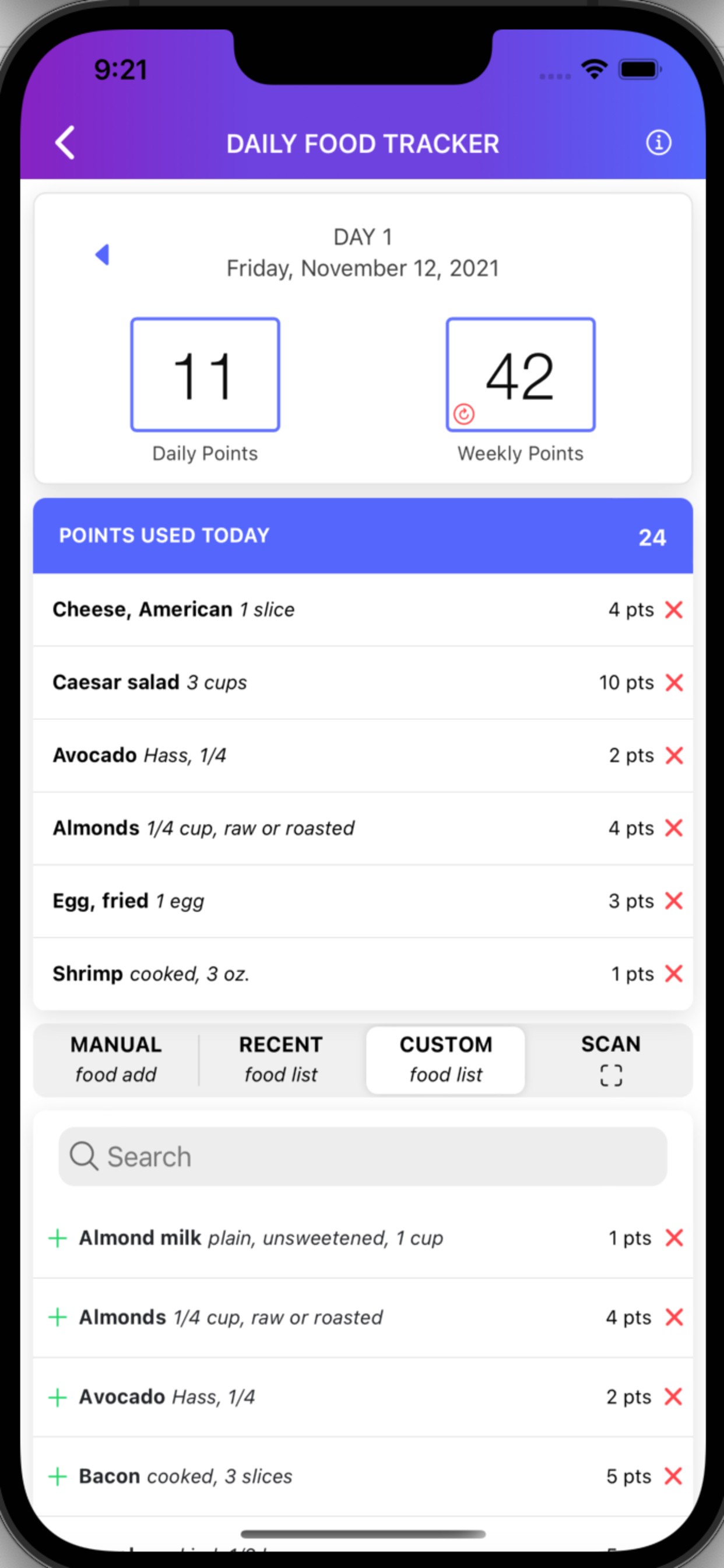The height and width of the screenshot is (1568, 724).
Task: Add Avocado from the custom food list
Action: 57,1397
